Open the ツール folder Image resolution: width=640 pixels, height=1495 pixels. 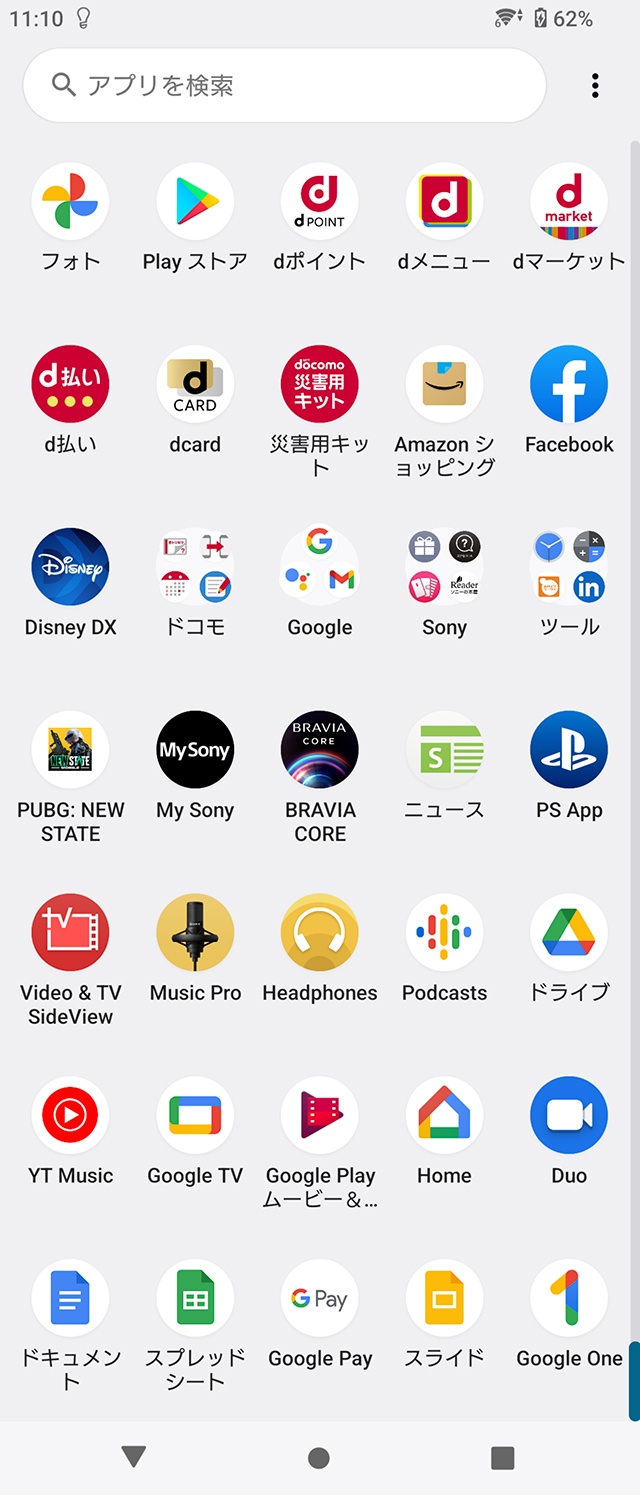coord(569,567)
